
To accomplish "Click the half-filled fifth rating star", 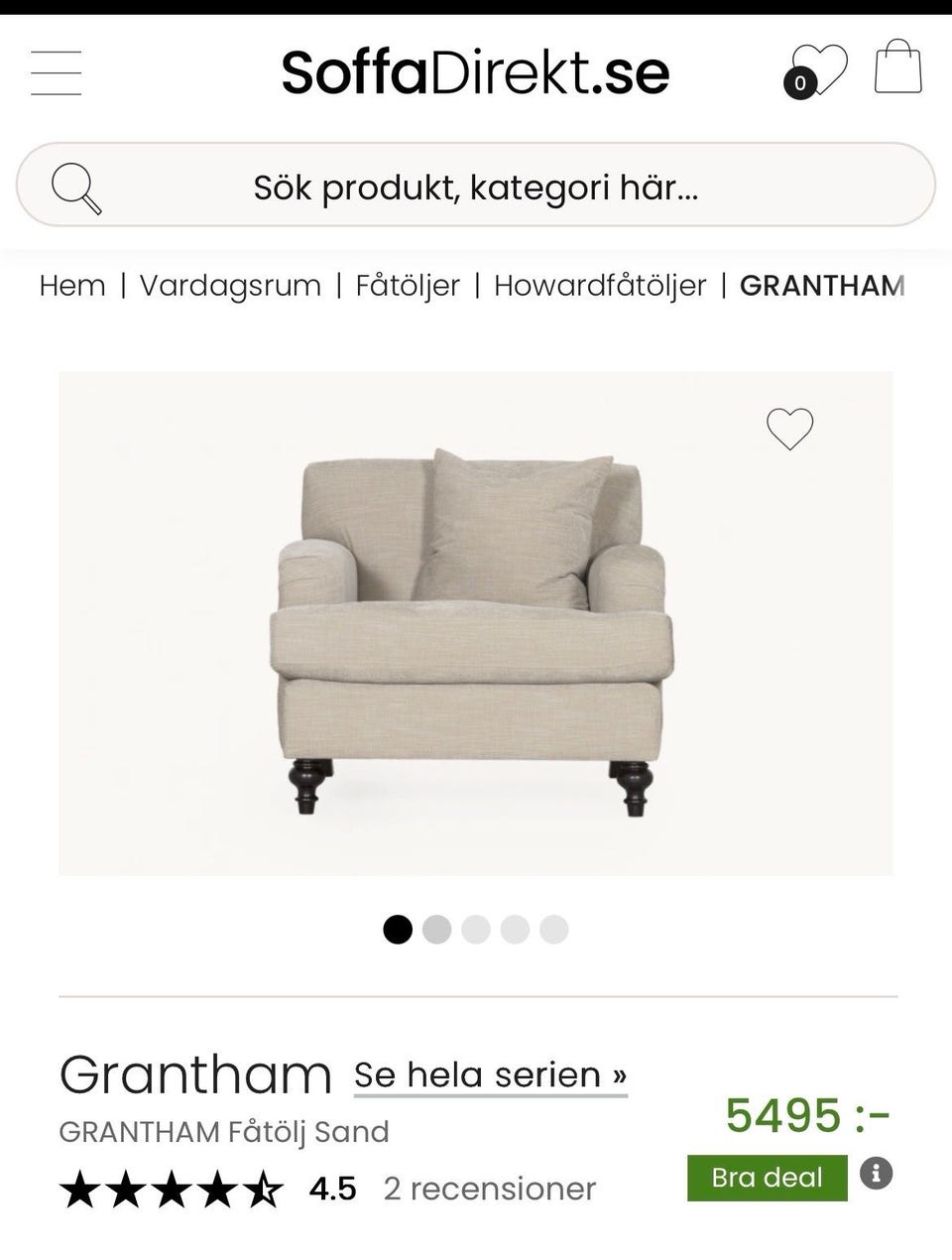I will coord(262,1188).
